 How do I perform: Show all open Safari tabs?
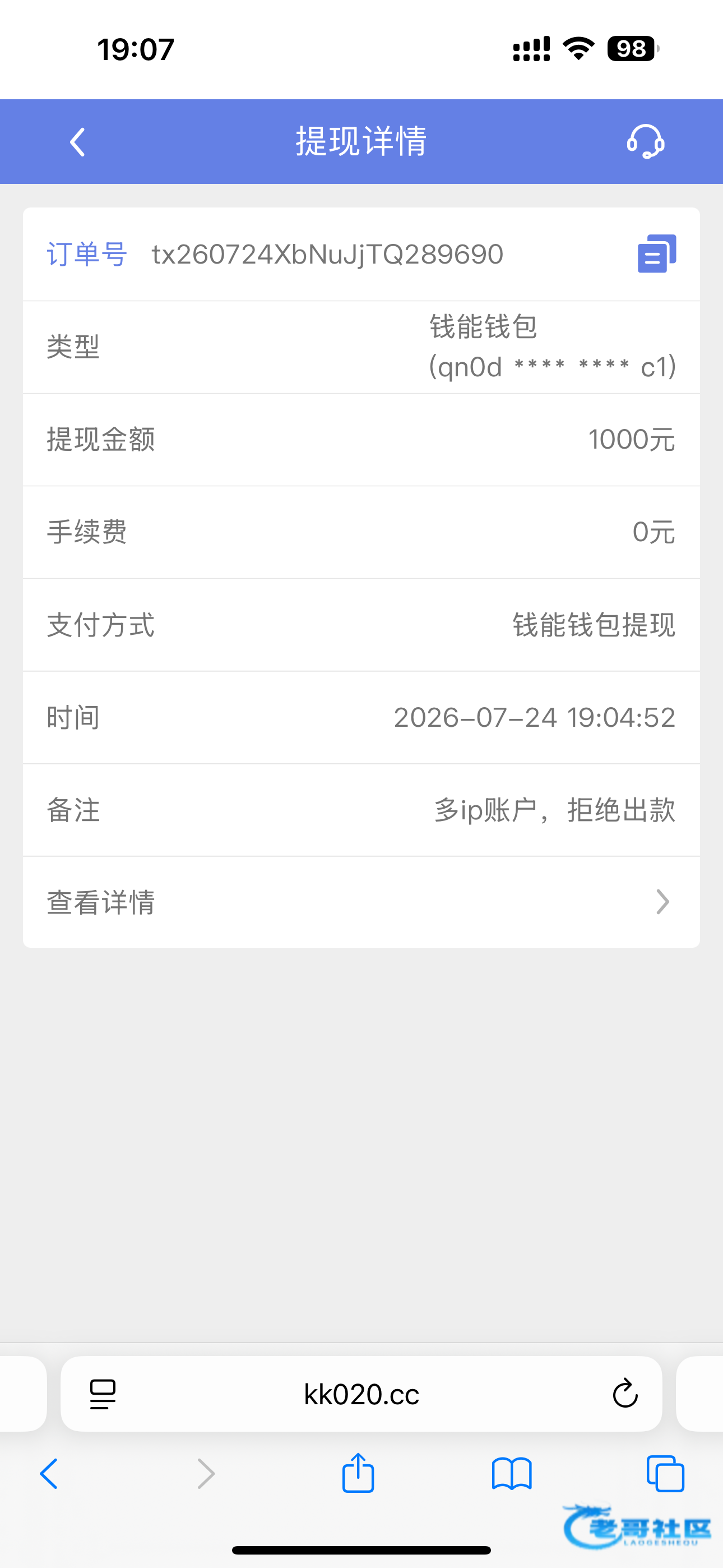pos(665,1474)
